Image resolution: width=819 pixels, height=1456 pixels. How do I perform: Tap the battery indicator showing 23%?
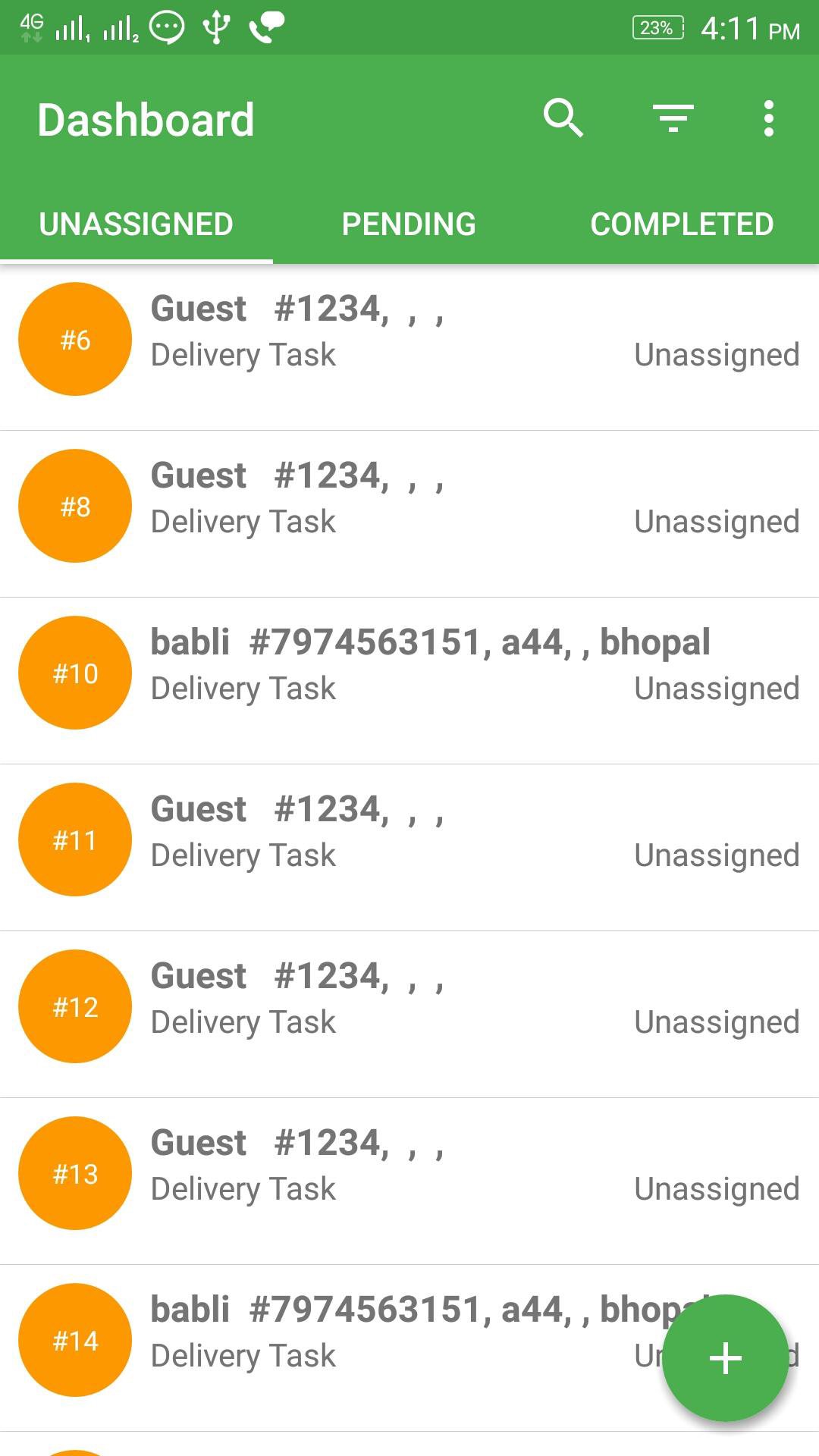tap(657, 28)
